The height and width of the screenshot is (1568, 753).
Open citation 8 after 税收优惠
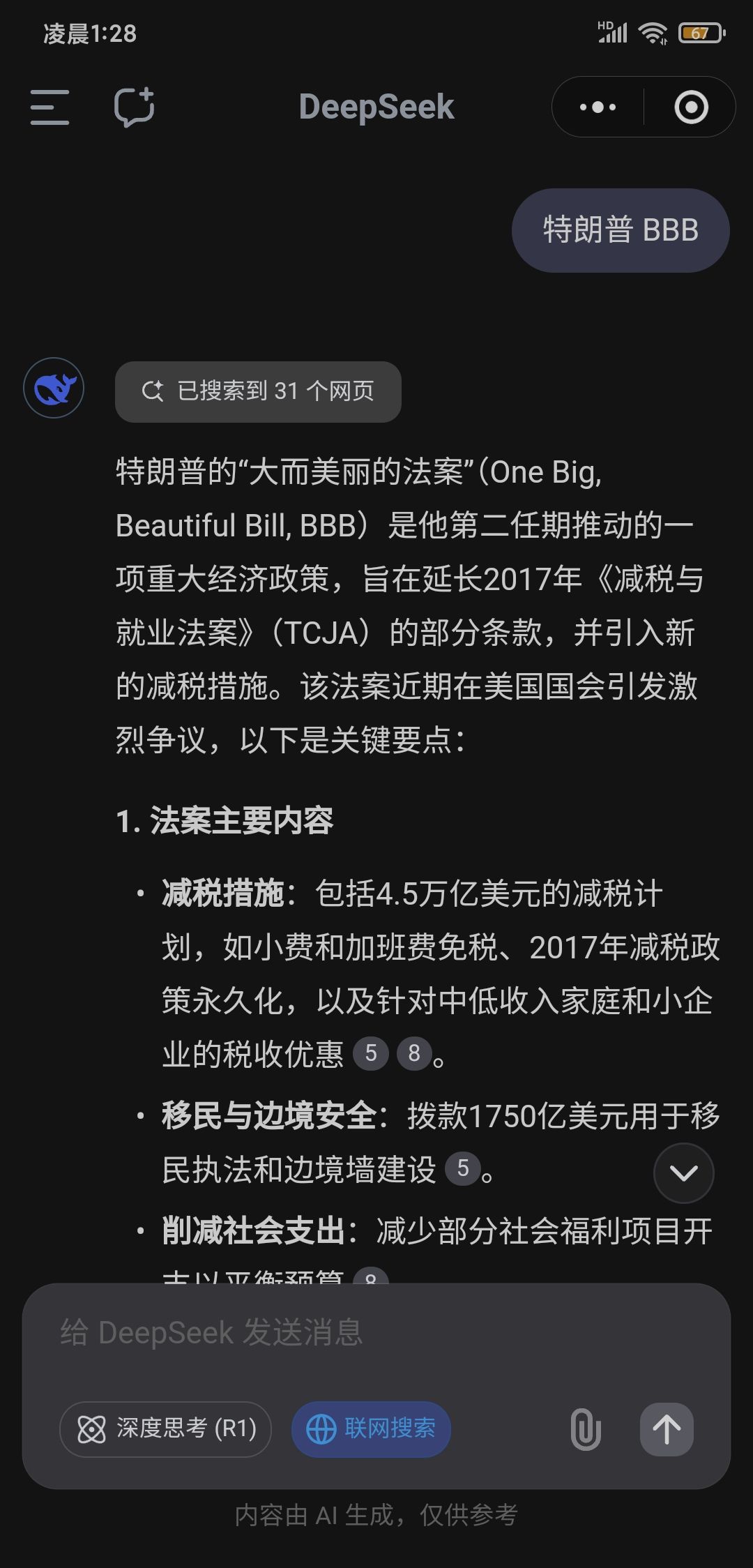tap(414, 1053)
